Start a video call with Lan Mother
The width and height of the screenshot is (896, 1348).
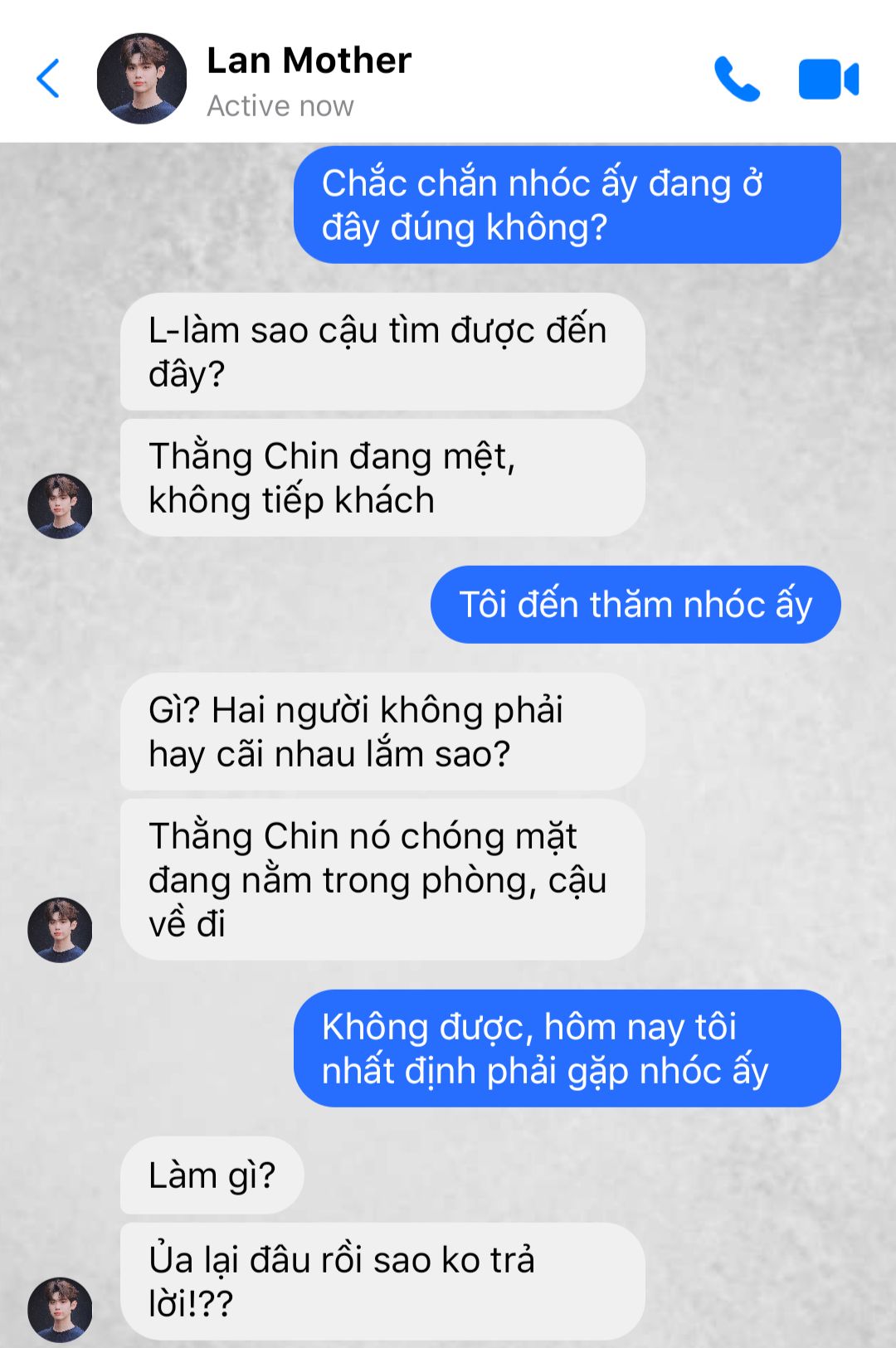tap(828, 80)
